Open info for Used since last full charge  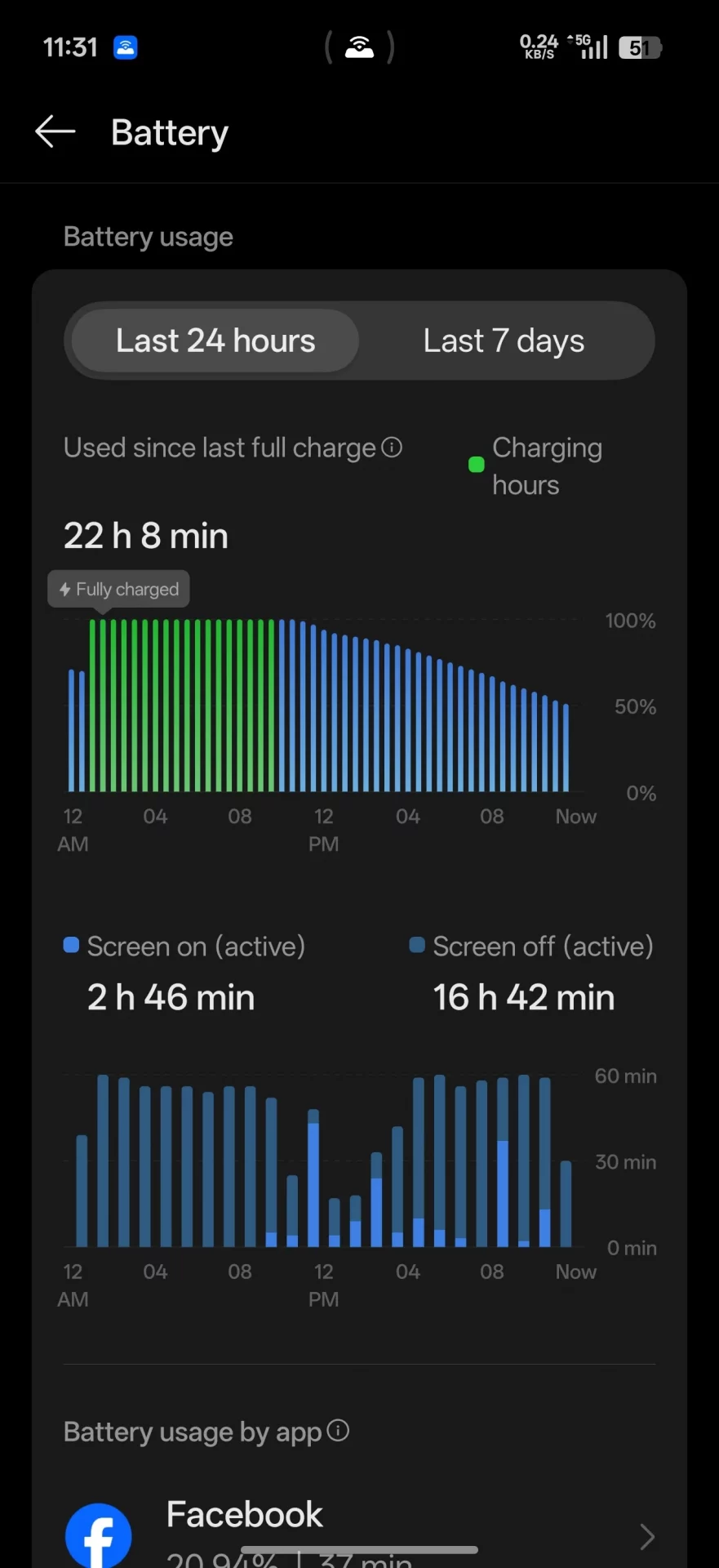click(x=393, y=448)
